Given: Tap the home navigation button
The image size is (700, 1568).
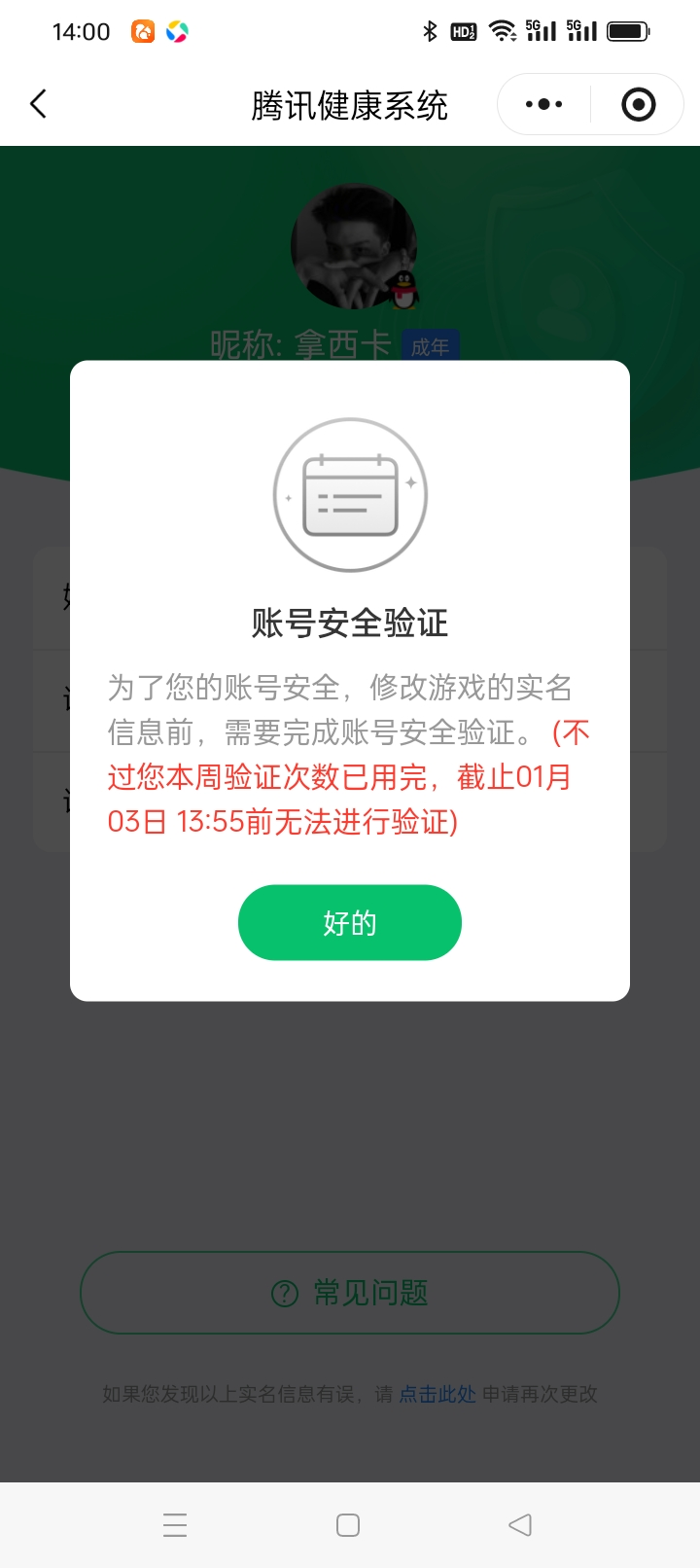Looking at the screenshot, I should [347, 1524].
